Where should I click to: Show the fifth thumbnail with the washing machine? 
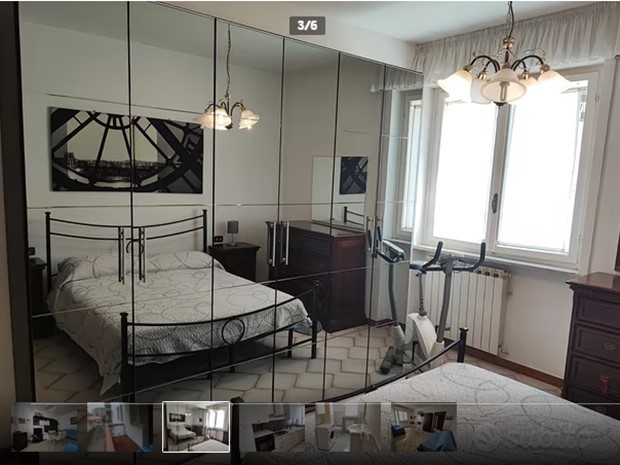[x=348, y=427]
